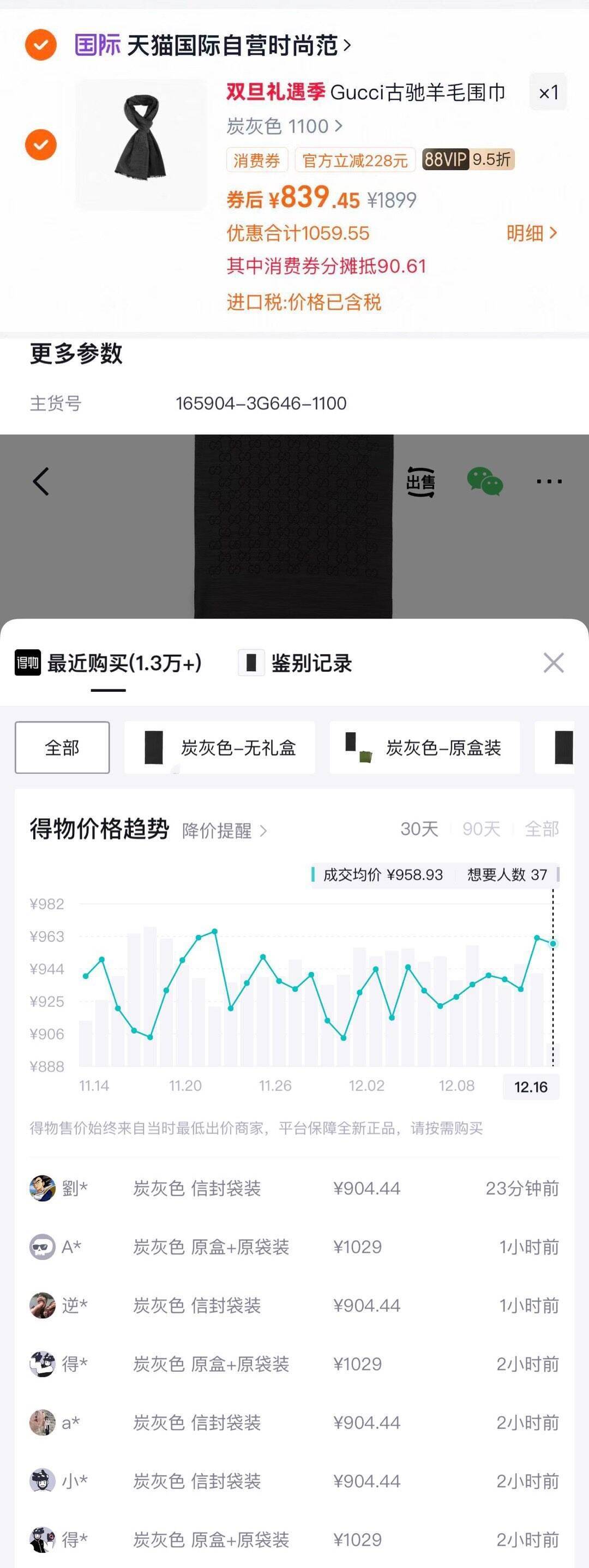Tap 劉* buyer's avatar icon
Image resolution: width=589 pixels, height=1568 pixels.
coord(41,1189)
